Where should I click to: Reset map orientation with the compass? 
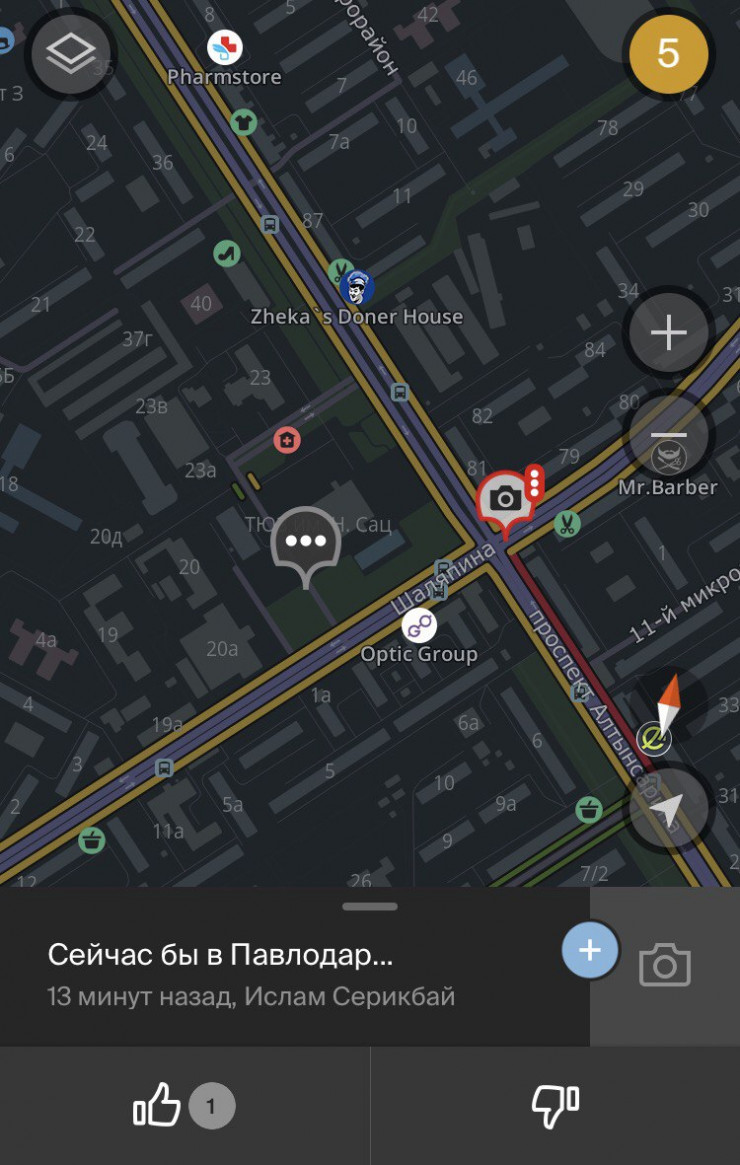(666, 705)
